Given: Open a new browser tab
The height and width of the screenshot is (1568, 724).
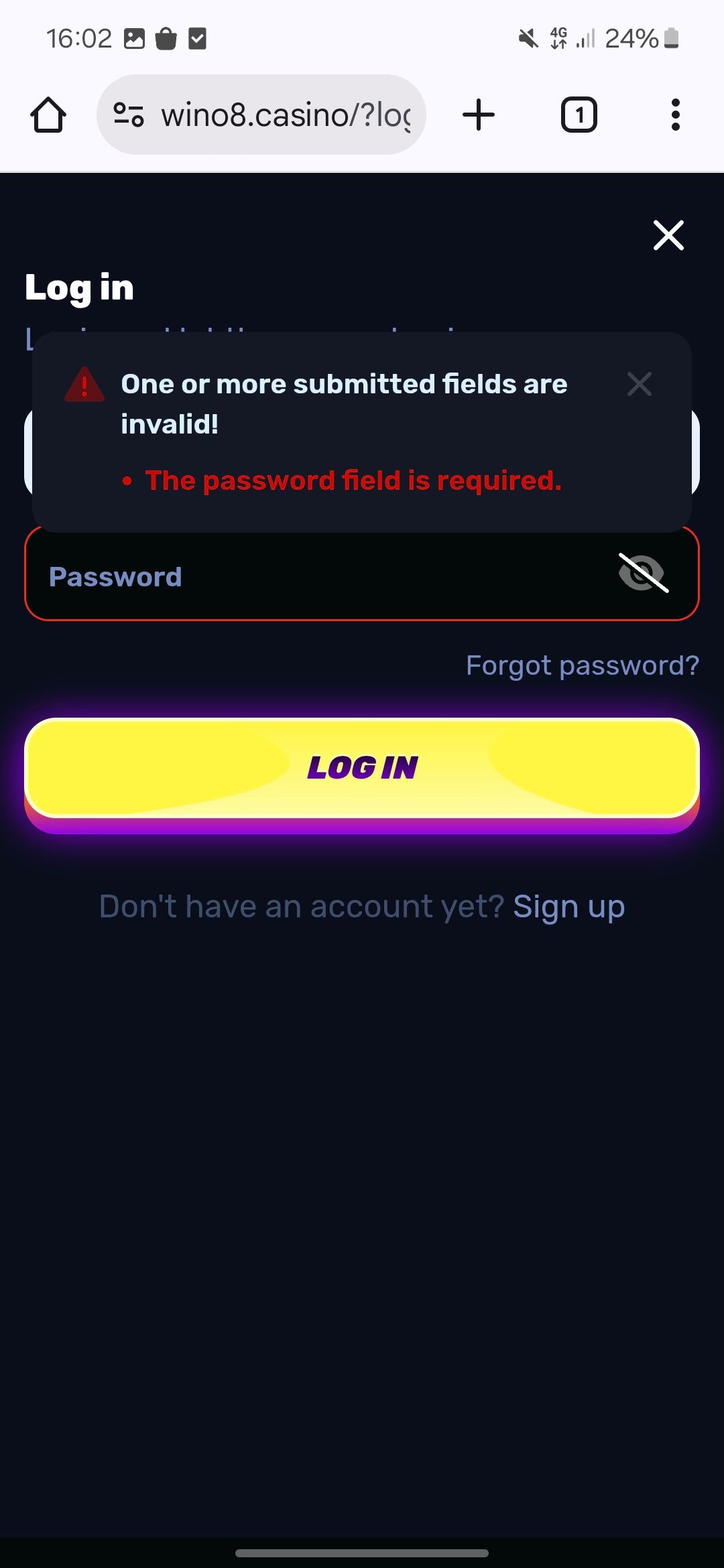Looking at the screenshot, I should pos(479,115).
